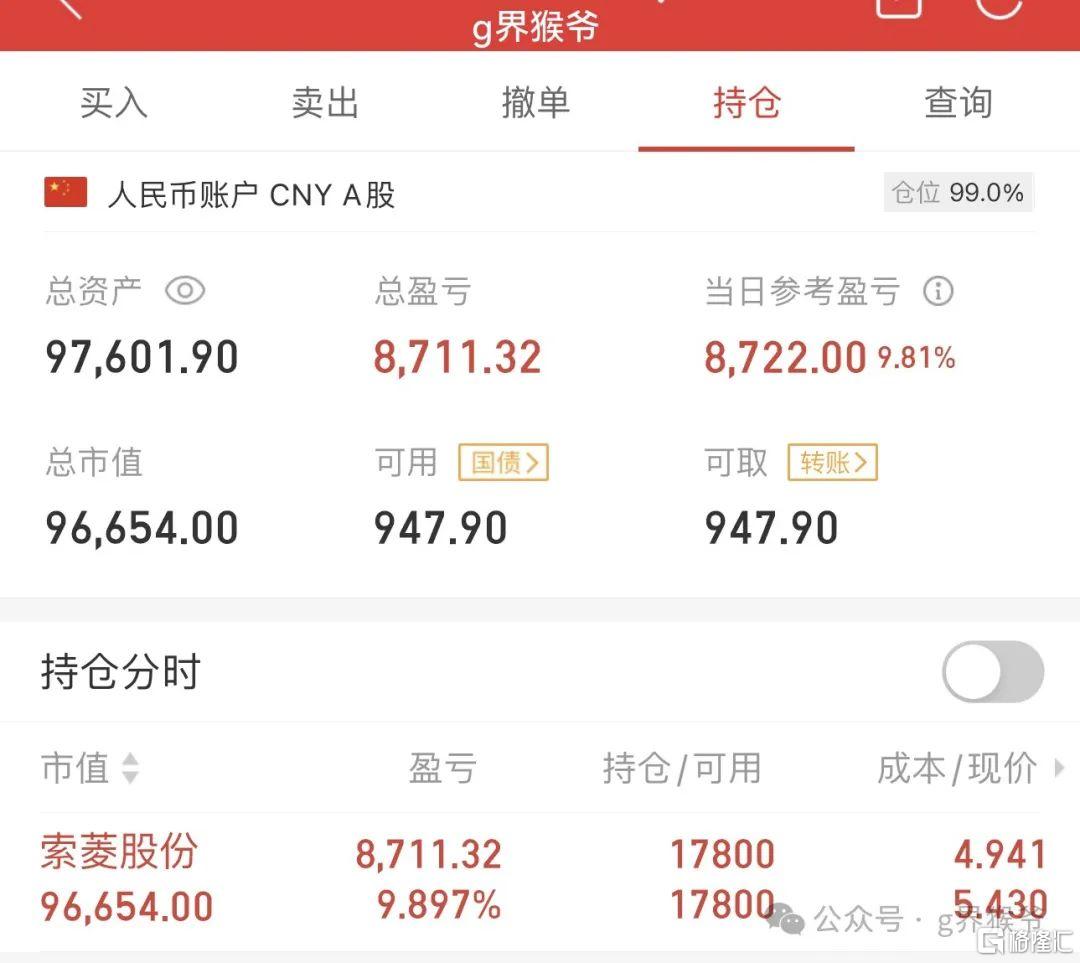Sort holdings by 市值
The height and width of the screenshot is (963, 1080).
point(90,768)
